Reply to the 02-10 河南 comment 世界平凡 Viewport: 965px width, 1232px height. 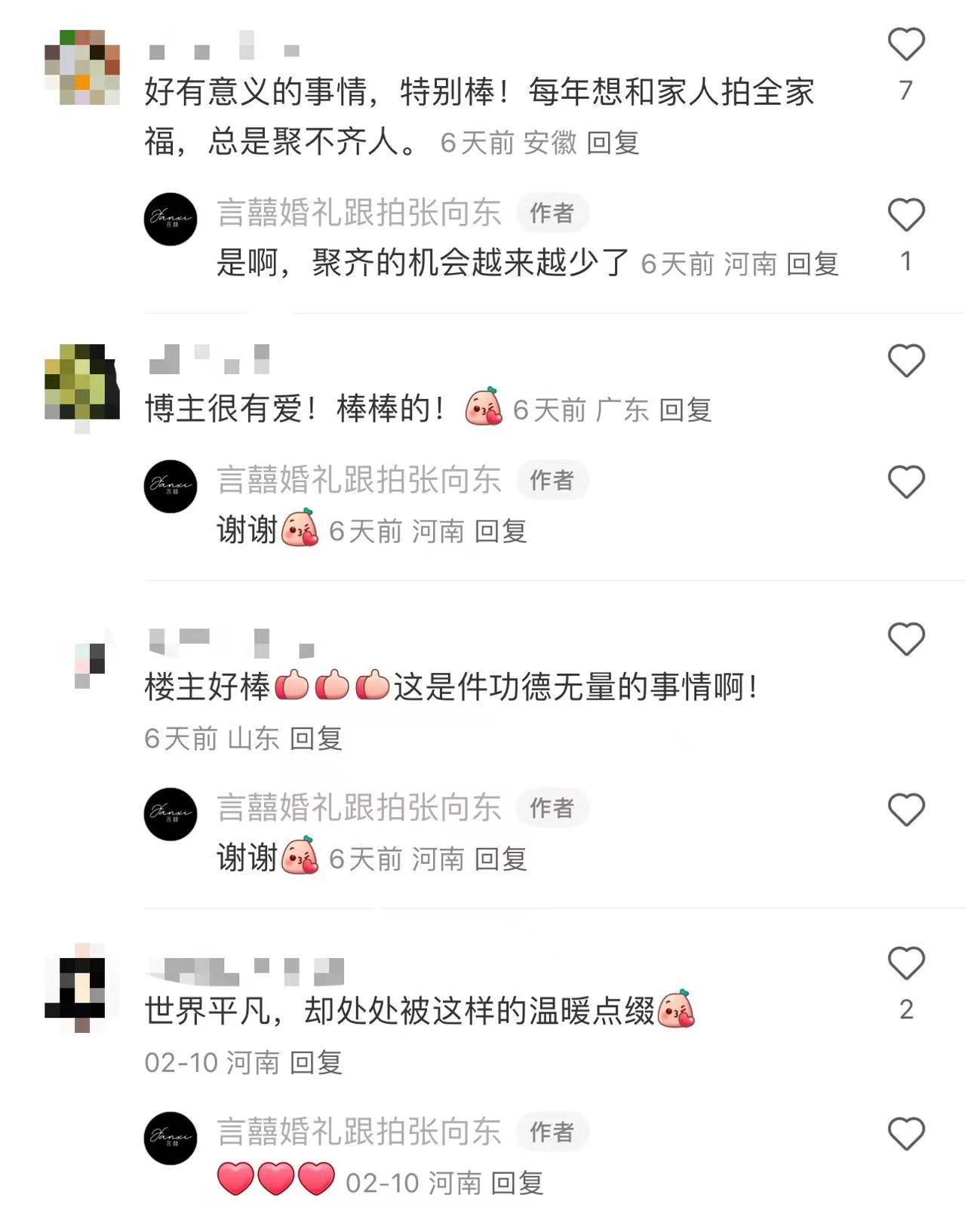(x=315, y=1063)
